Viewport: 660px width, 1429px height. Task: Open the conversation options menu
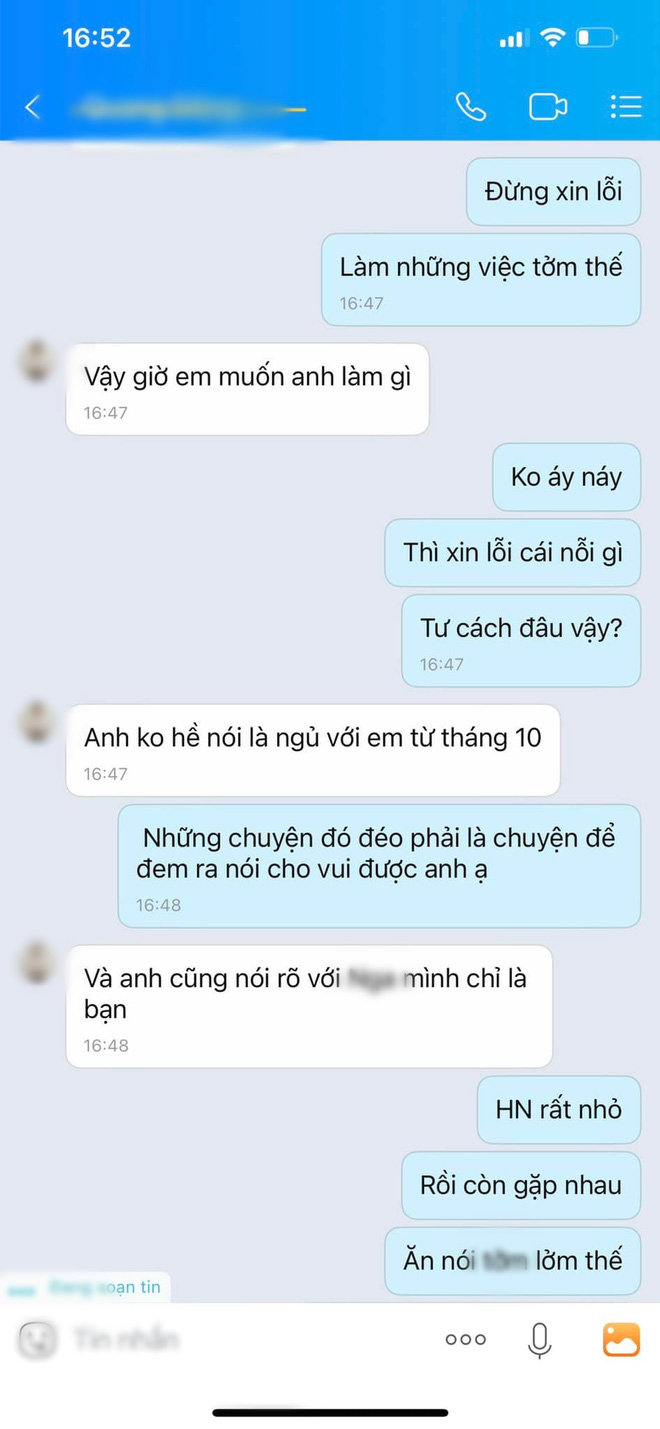(626, 107)
